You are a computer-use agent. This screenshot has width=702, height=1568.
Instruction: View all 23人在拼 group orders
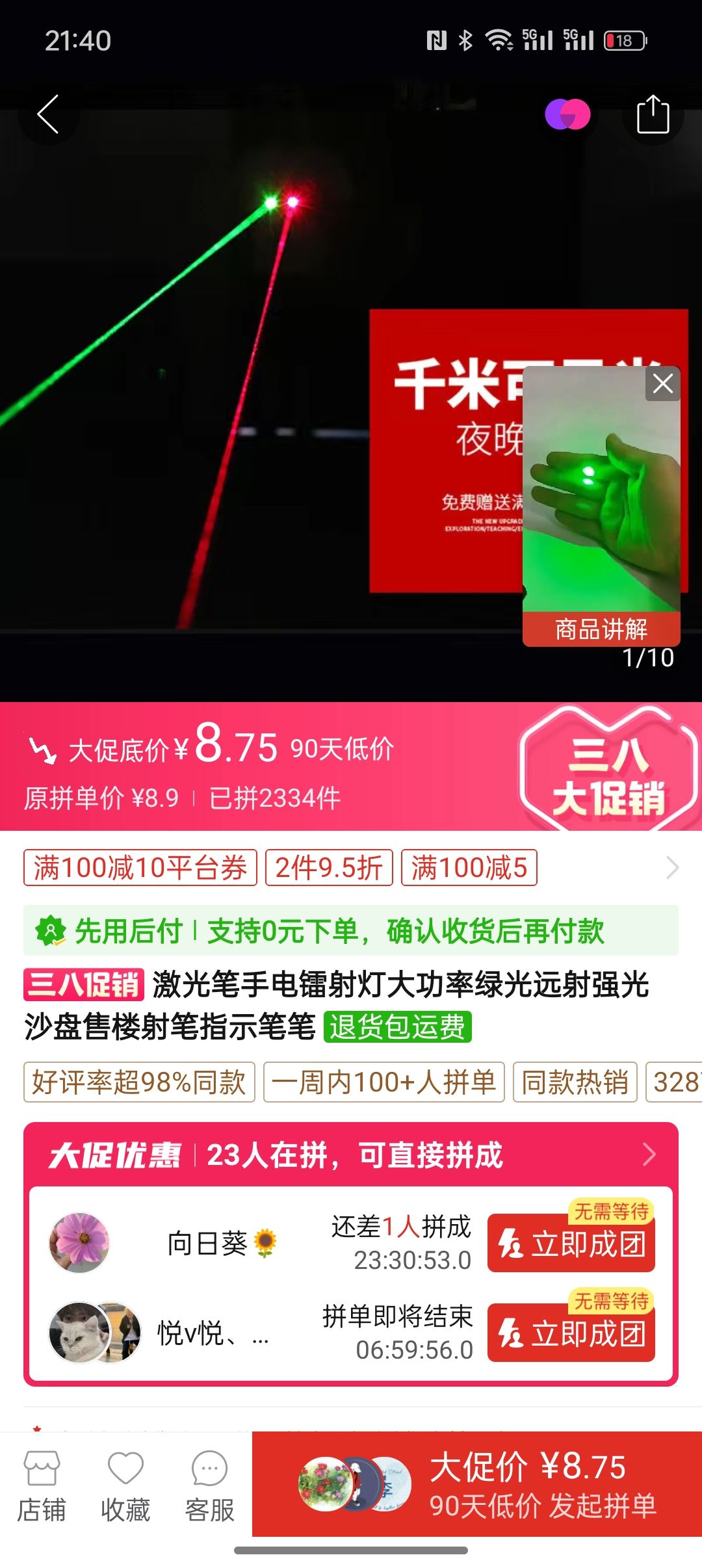click(x=647, y=1155)
